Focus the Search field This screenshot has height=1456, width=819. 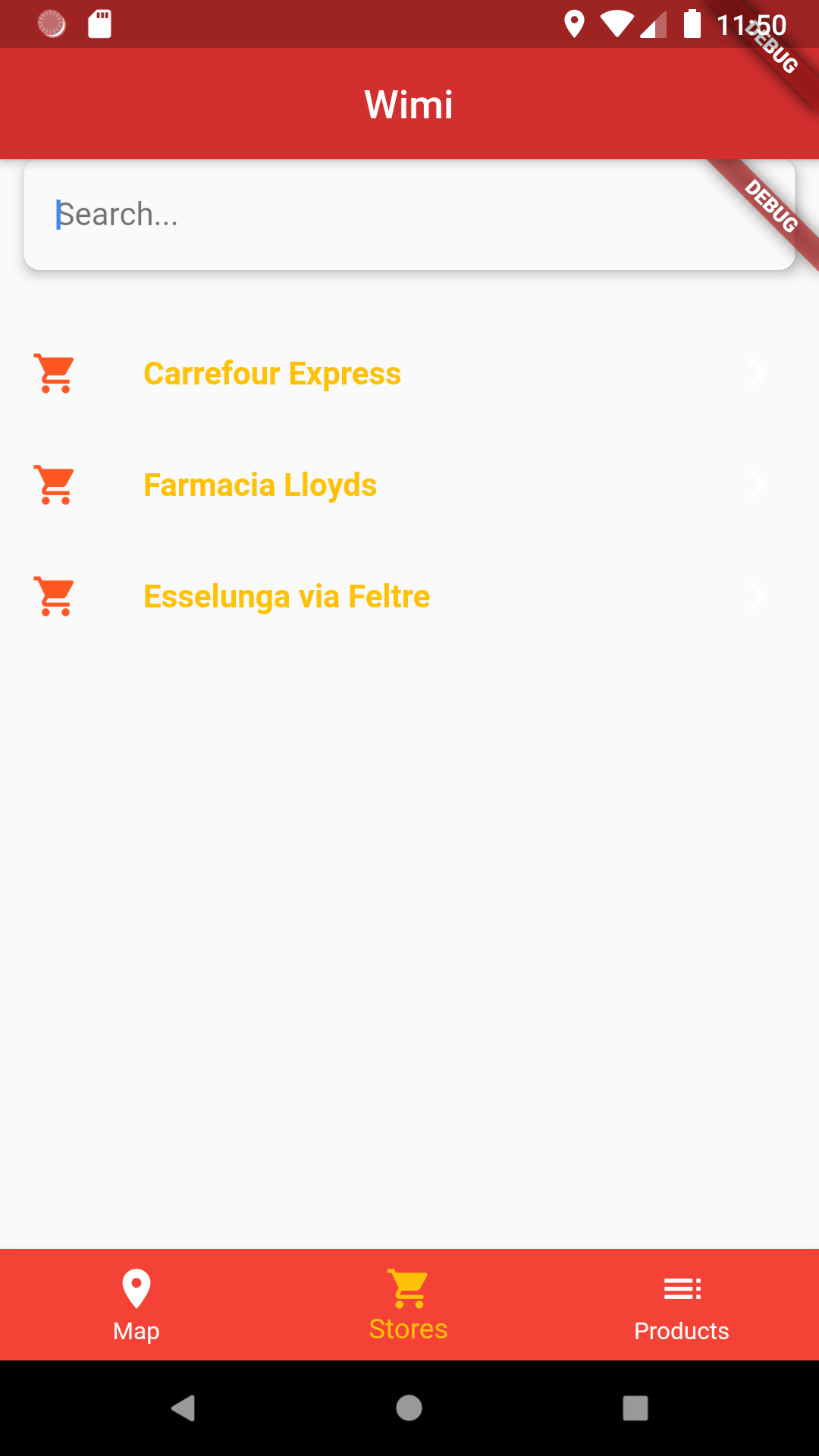409,215
